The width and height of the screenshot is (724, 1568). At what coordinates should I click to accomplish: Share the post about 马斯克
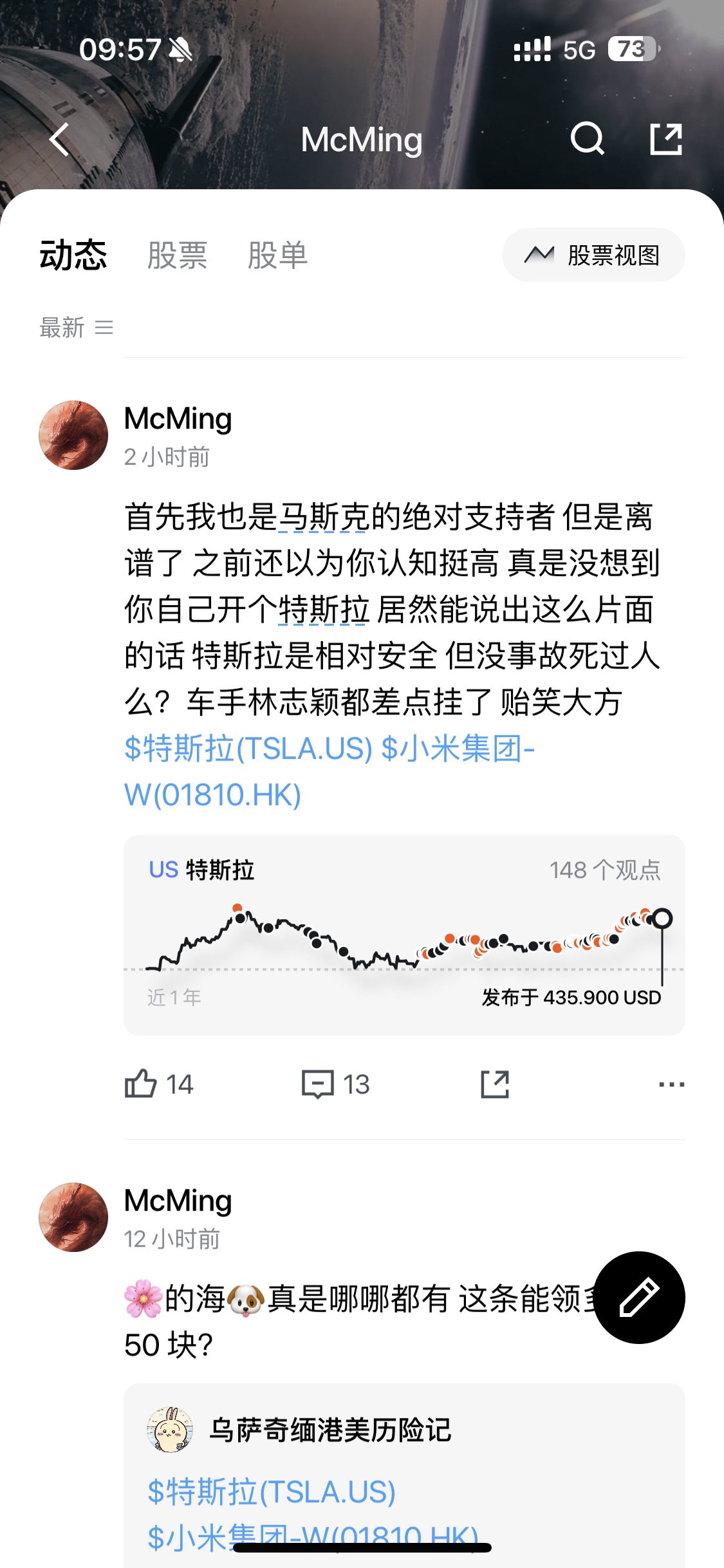[495, 1084]
